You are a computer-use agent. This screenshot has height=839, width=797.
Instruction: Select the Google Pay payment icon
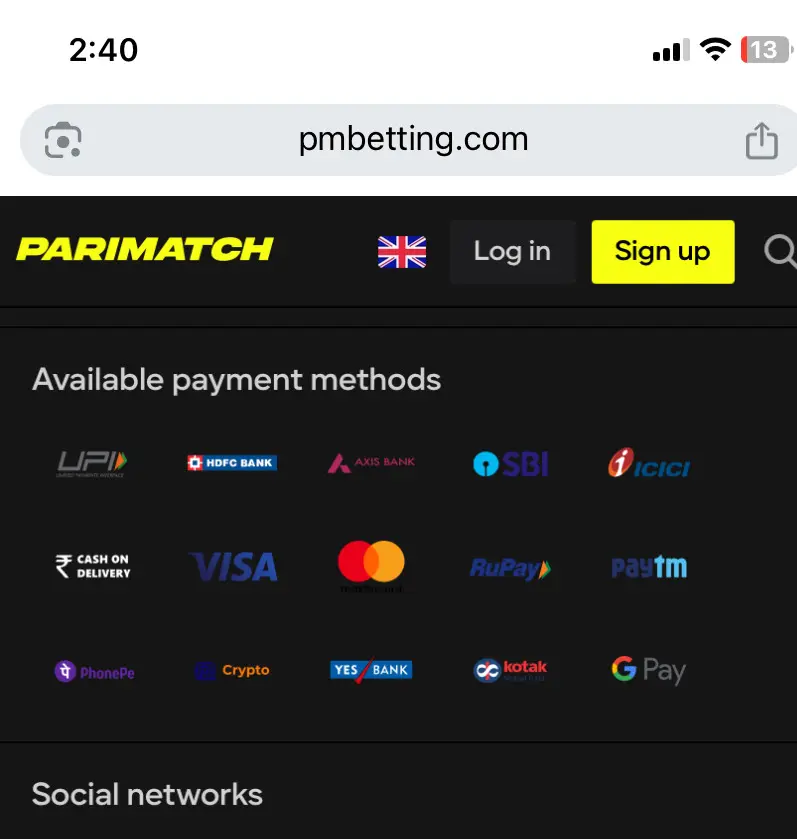[x=648, y=670]
